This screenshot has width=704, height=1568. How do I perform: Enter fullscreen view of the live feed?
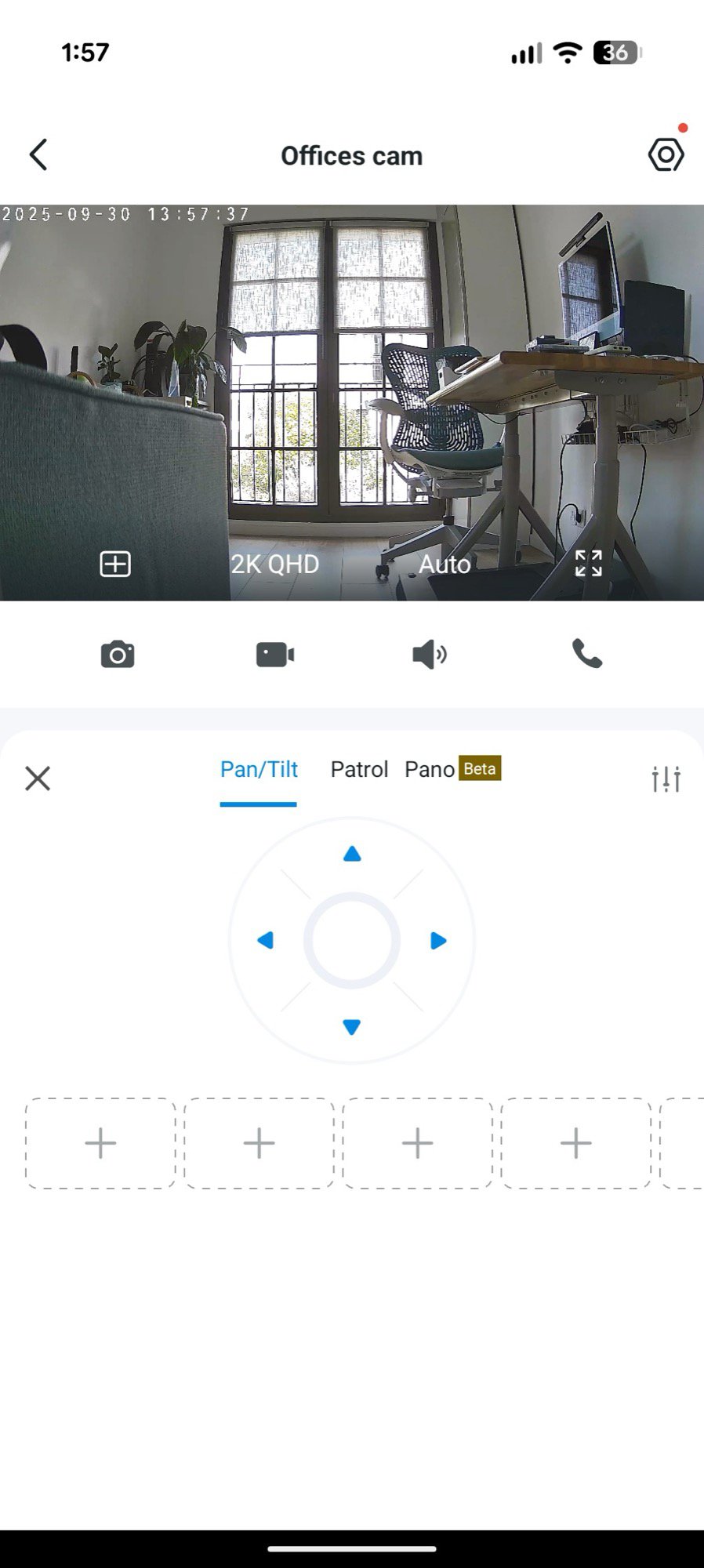(x=587, y=564)
